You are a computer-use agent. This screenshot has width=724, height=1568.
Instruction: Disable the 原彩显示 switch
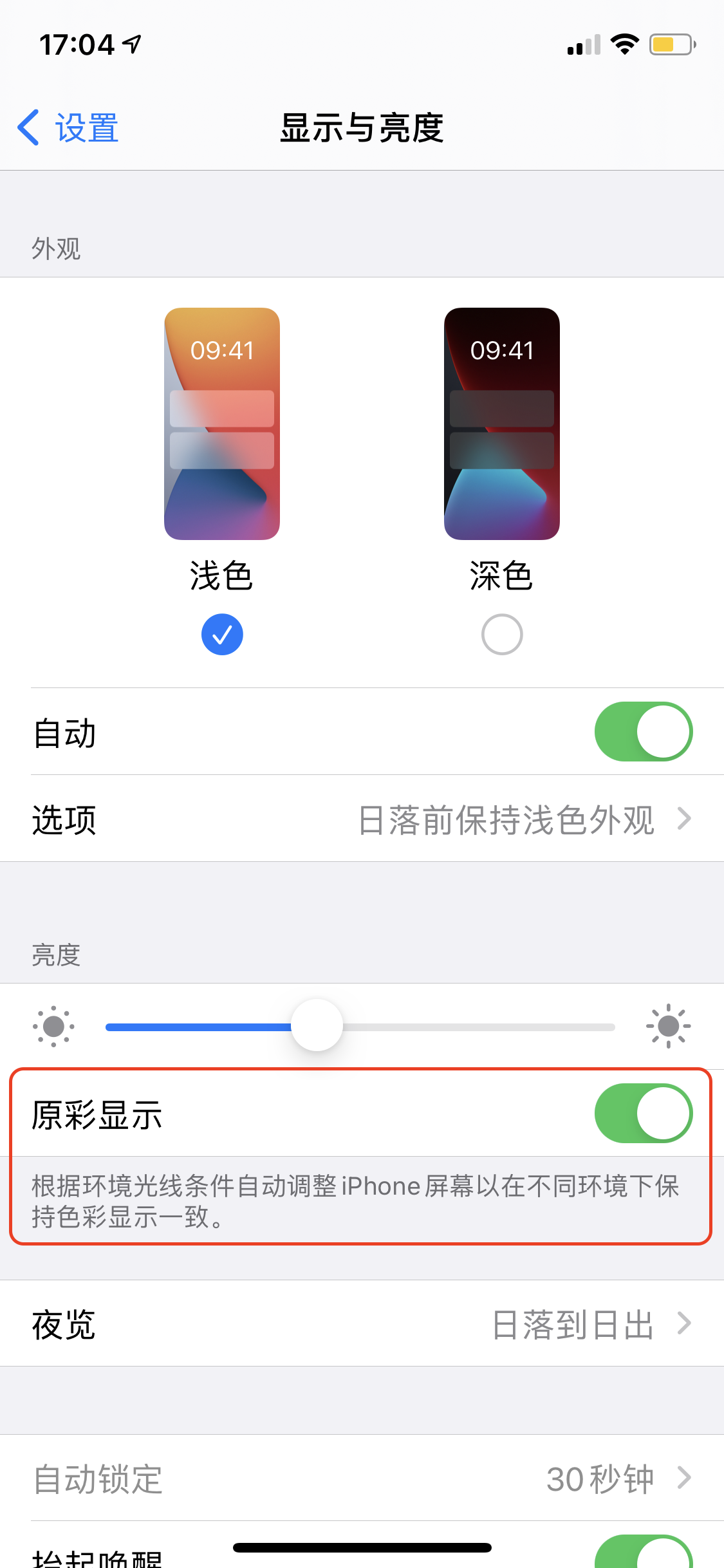pyautogui.click(x=643, y=1114)
